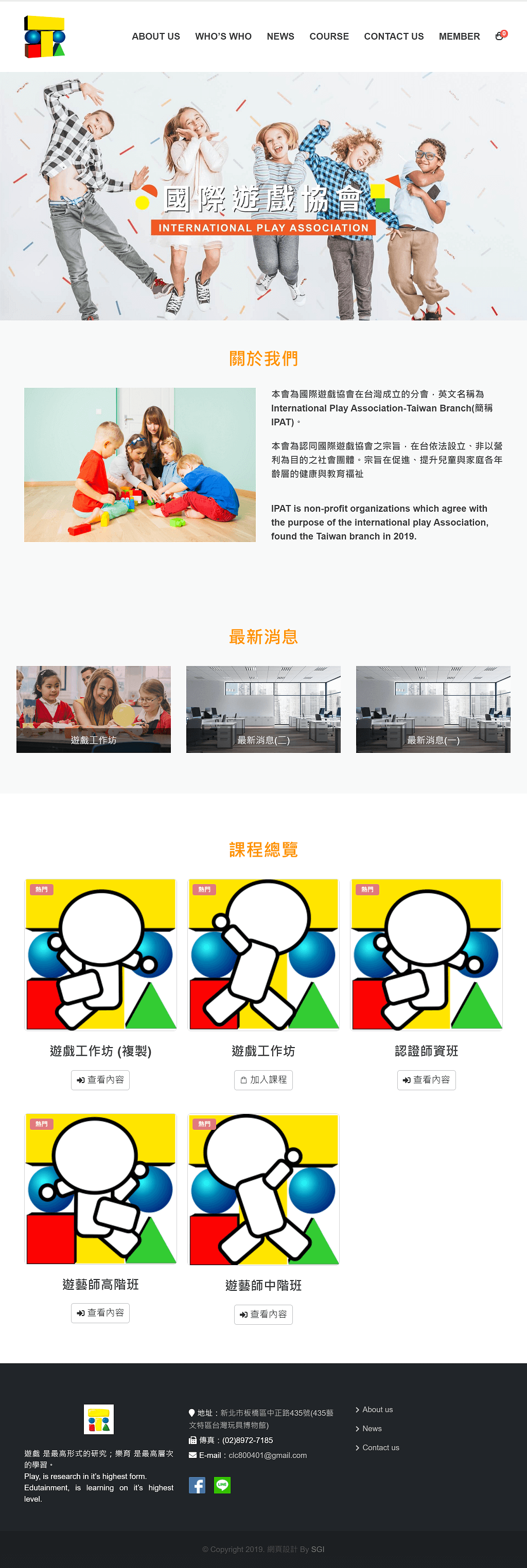Open the 遊戲工作坊 news card

pos(93,709)
